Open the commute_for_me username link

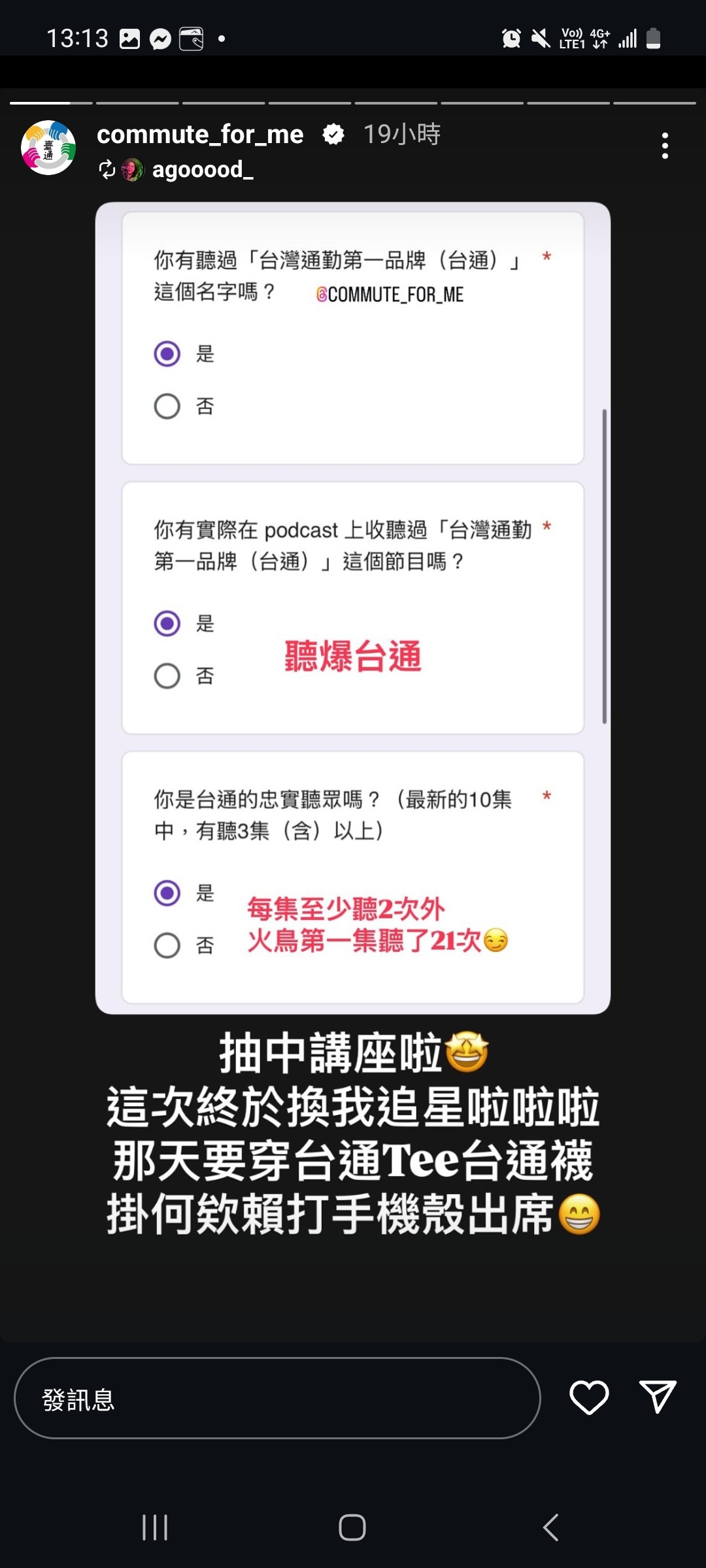pyautogui.click(x=200, y=135)
